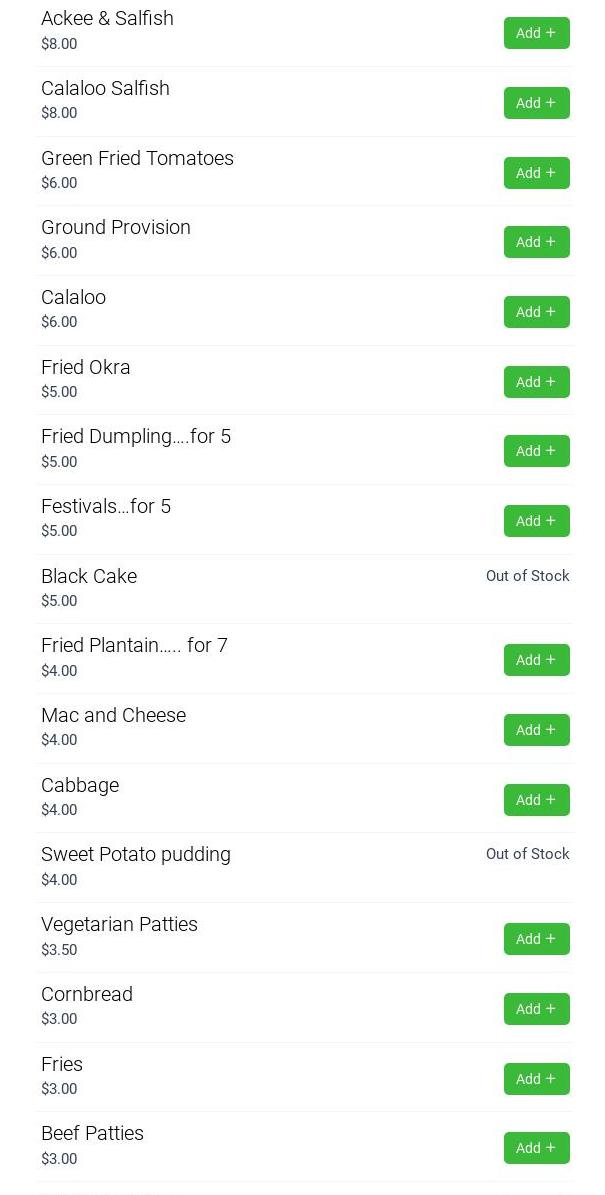Select Add for Fried Dumpling for 5
This screenshot has height=1195, width=605.
coord(536,451)
